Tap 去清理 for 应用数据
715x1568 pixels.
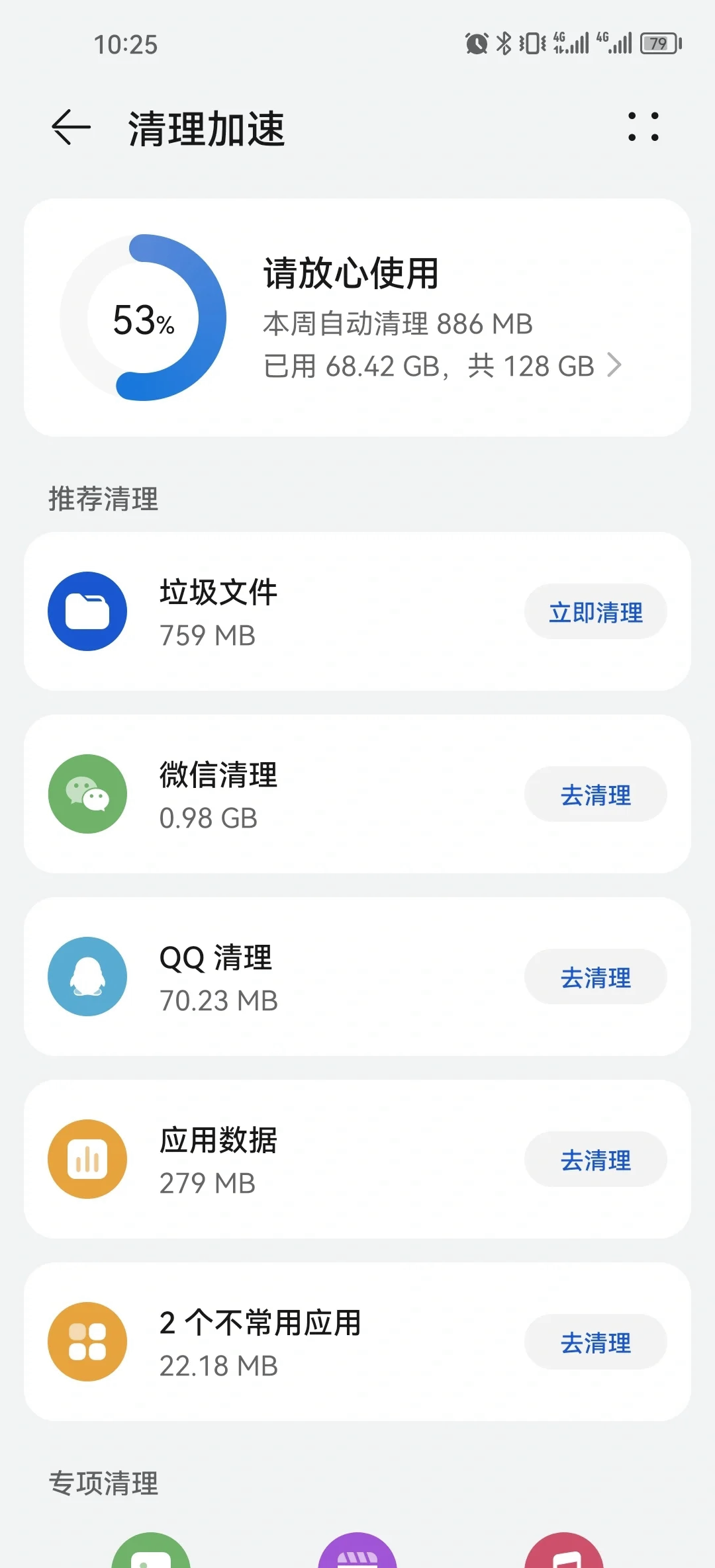pos(595,1160)
